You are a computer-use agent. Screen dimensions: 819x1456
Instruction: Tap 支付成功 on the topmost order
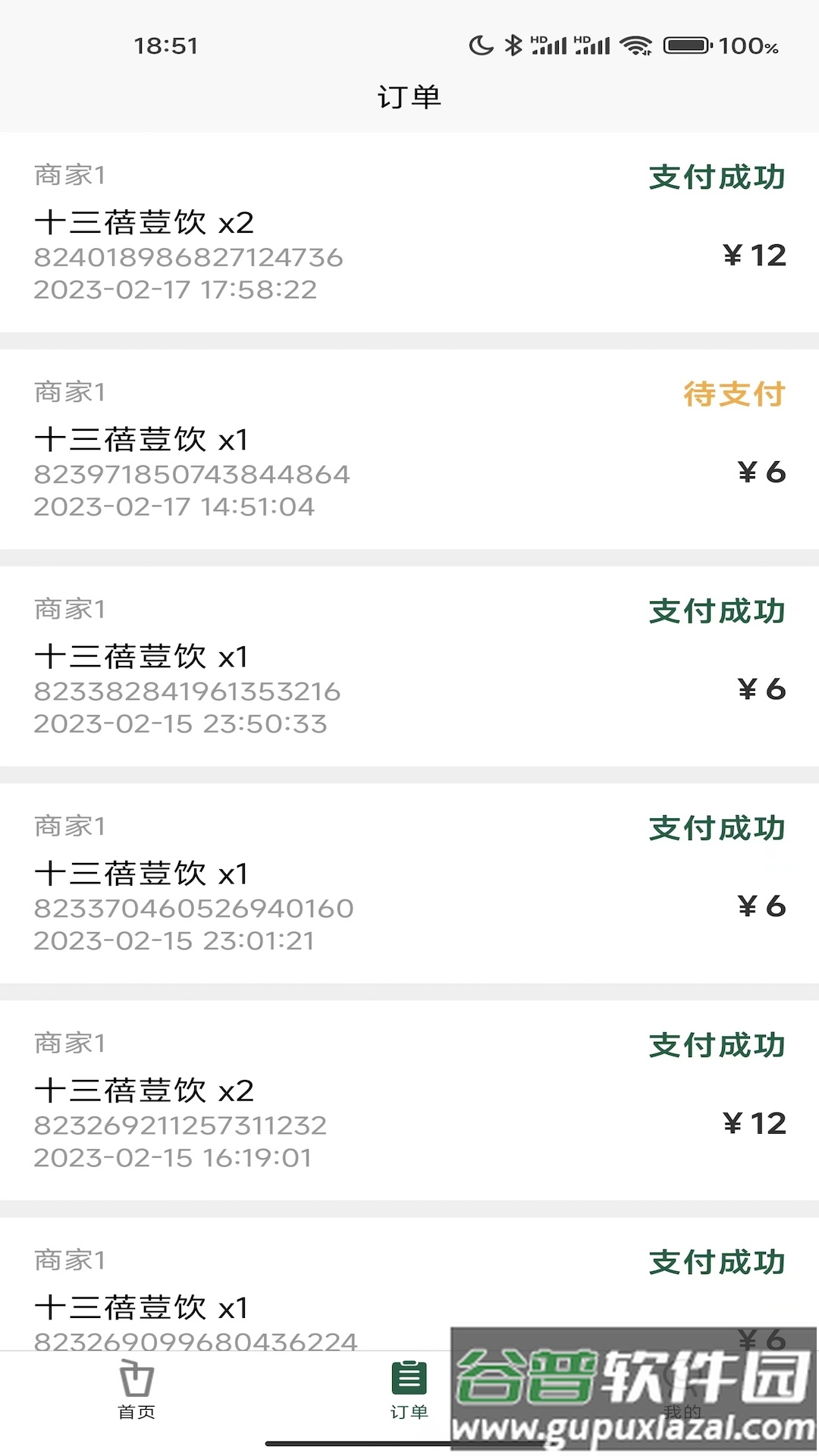717,177
